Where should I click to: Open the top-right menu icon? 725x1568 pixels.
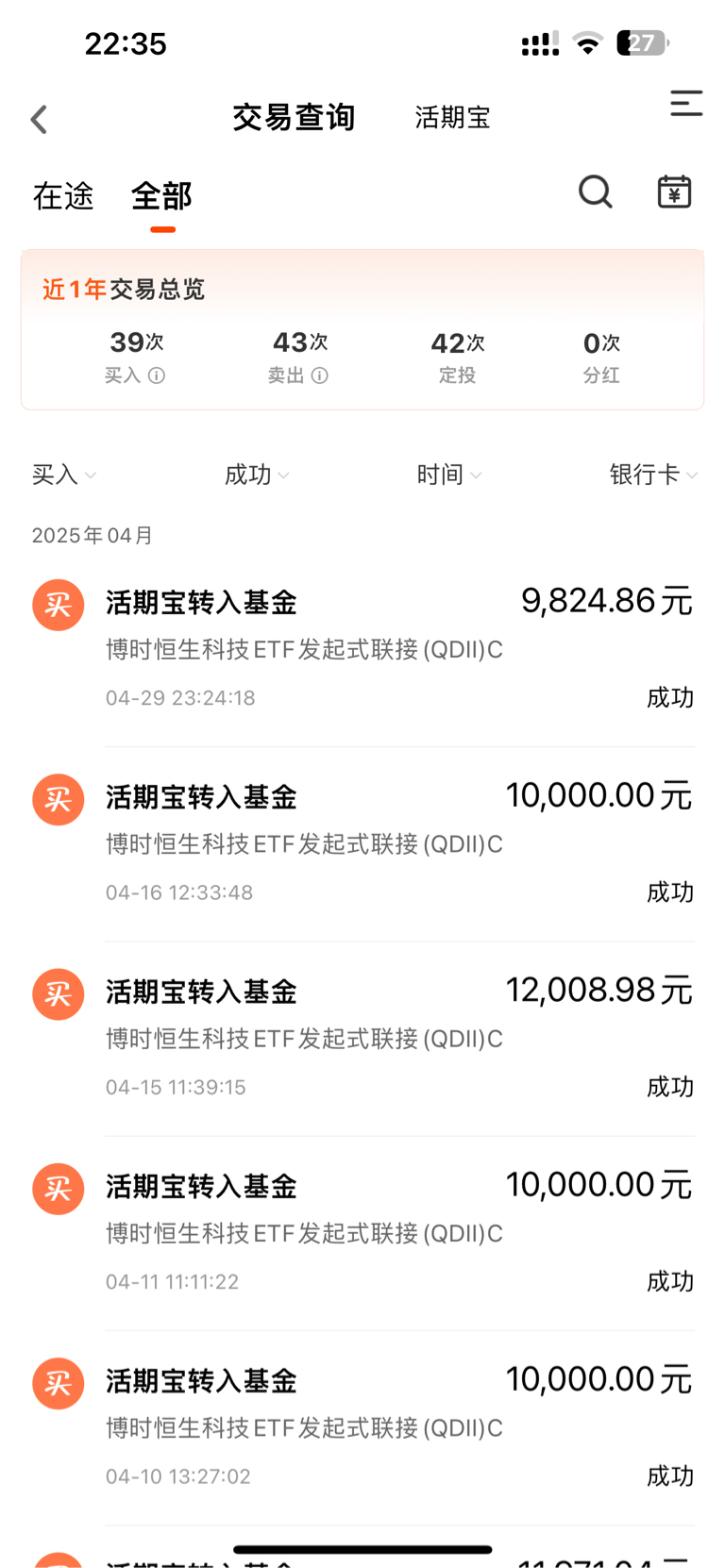coord(686,104)
